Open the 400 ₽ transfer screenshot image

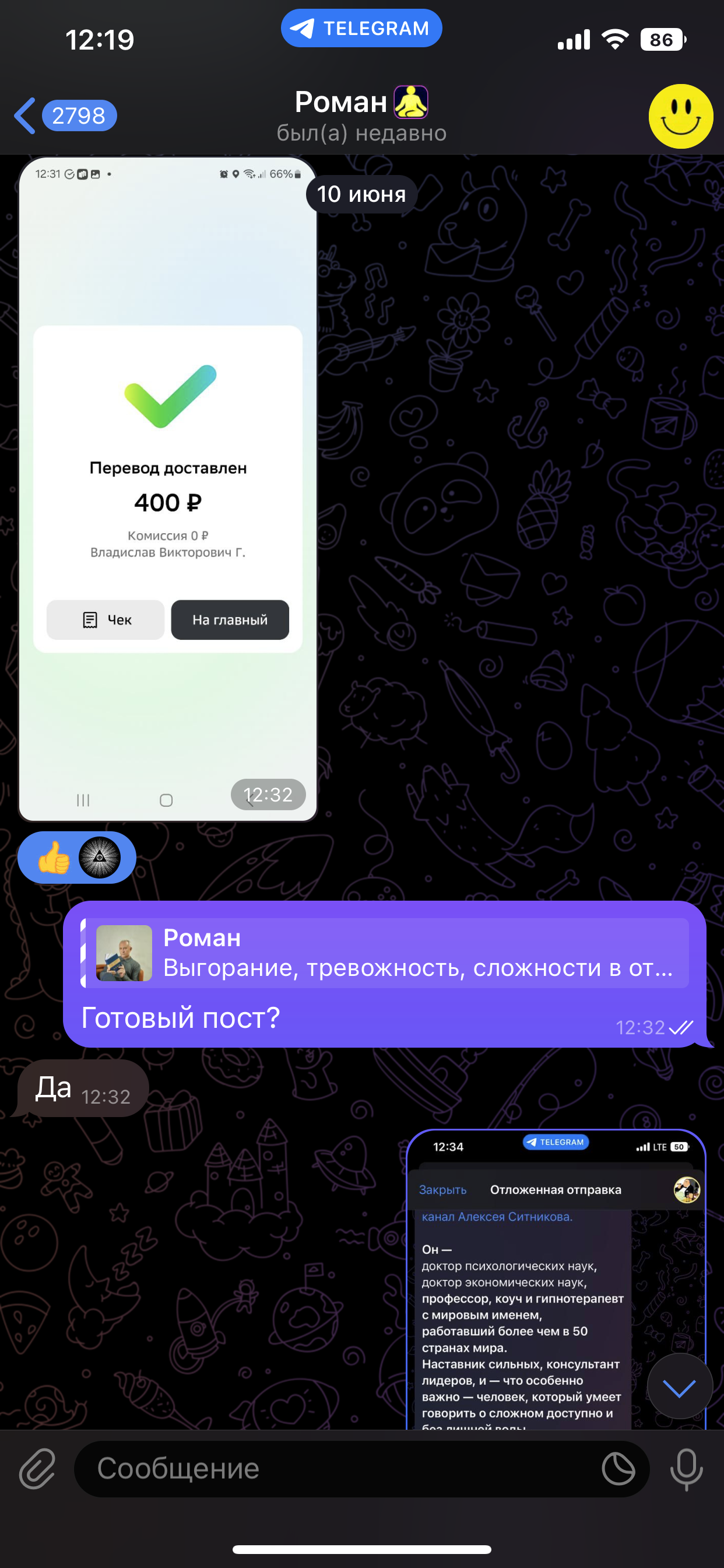click(168, 489)
